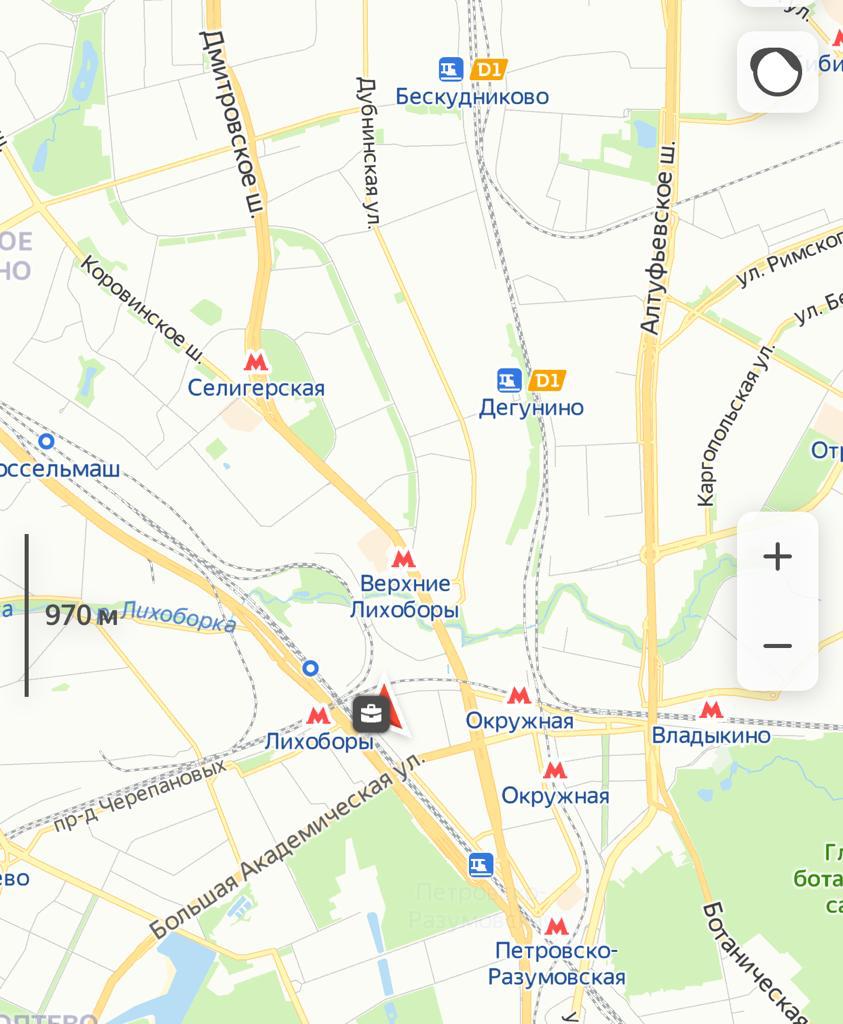The width and height of the screenshot is (843, 1024).
Task: Select the Владыкино metro station
Action: 710,711
